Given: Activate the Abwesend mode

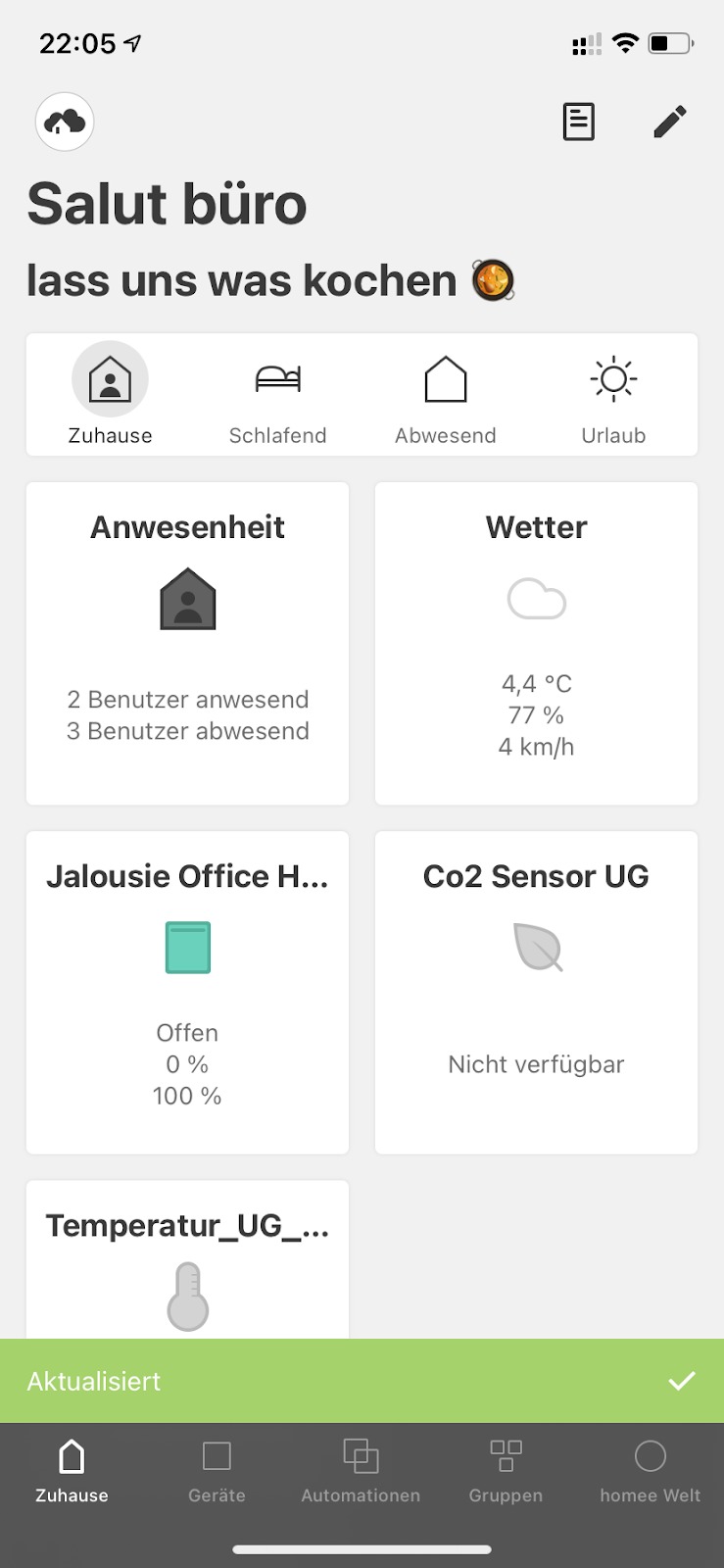Looking at the screenshot, I should click(446, 394).
